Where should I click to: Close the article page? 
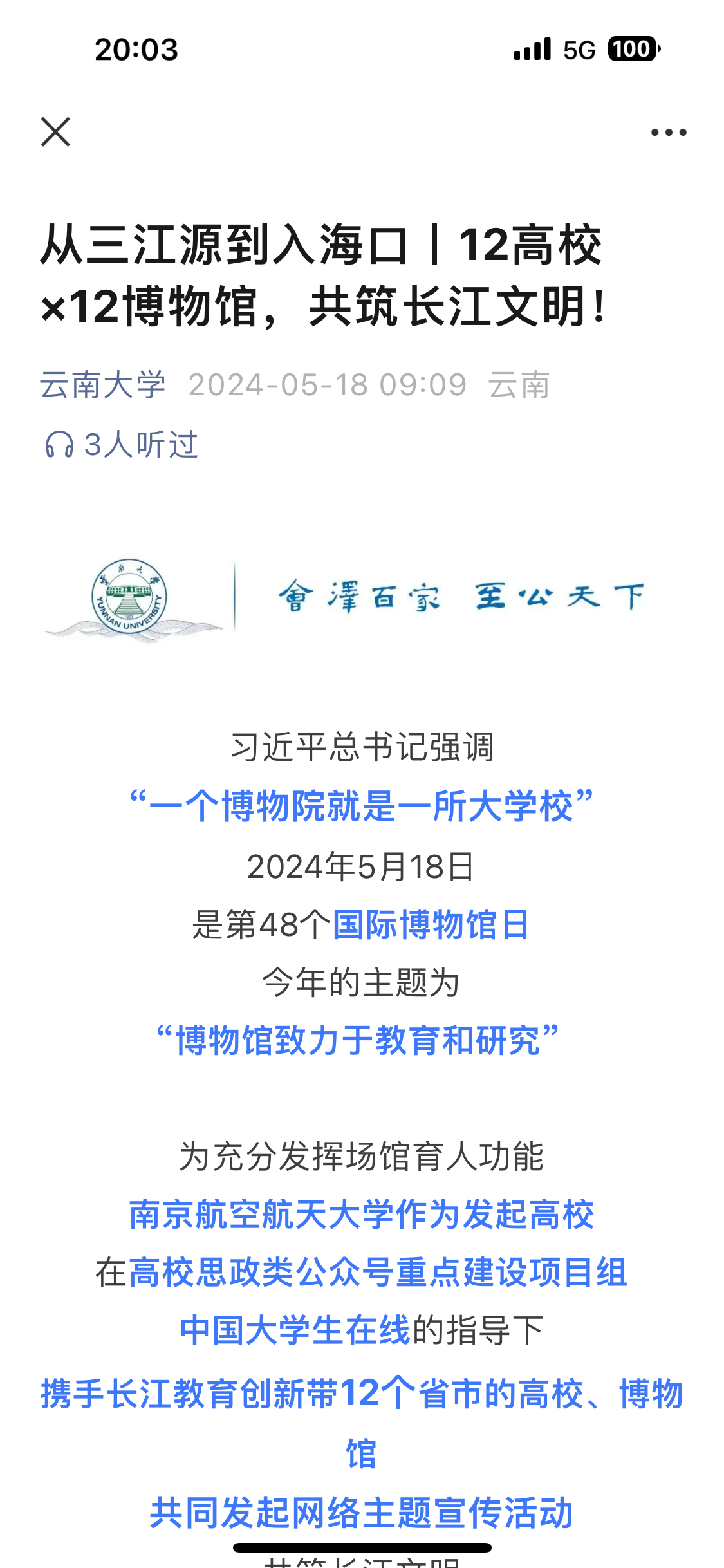pyautogui.click(x=55, y=132)
